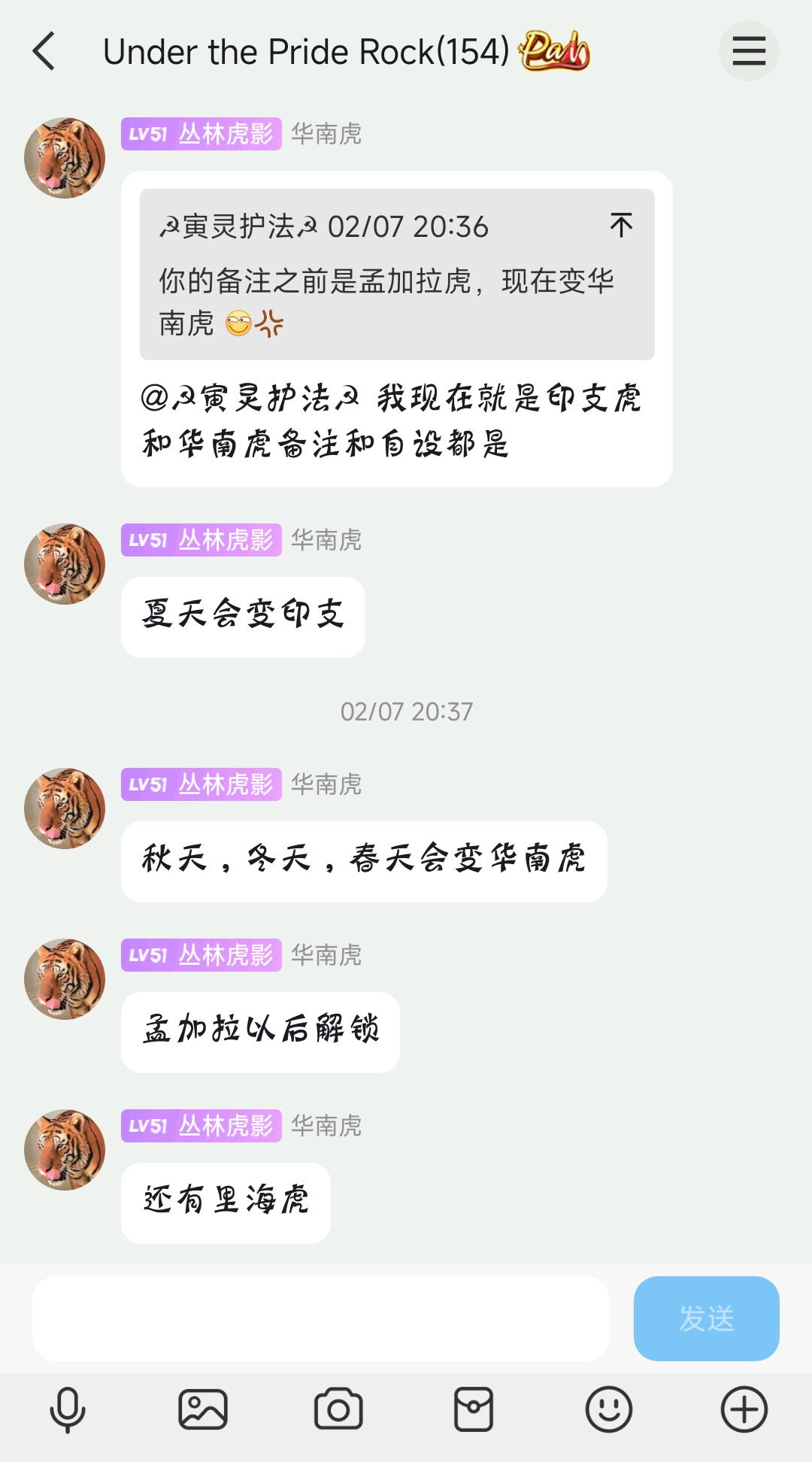The image size is (812, 1462).
Task: Open tiger avatar beside 夏天会变印支 message
Action: [x=65, y=564]
